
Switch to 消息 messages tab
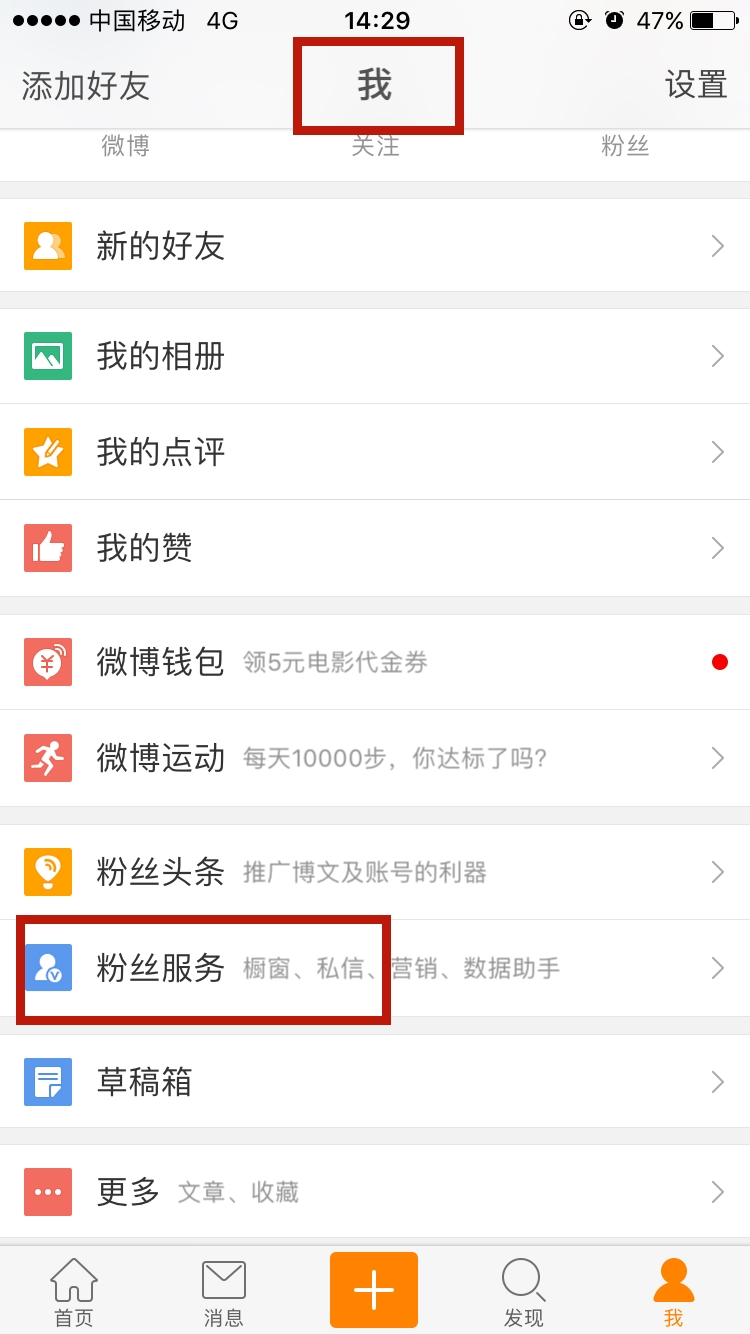pyautogui.click(x=224, y=1291)
